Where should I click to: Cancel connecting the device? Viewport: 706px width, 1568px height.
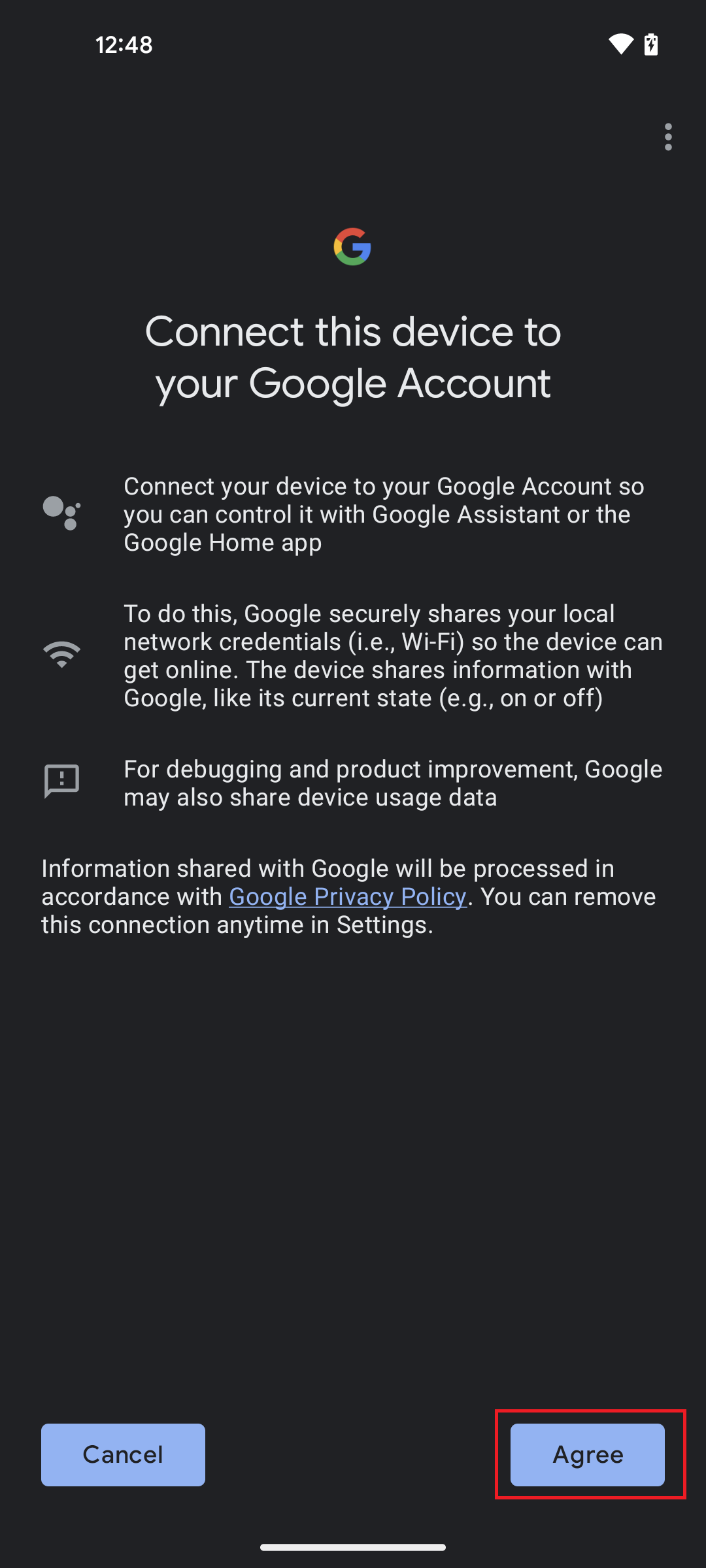coord(123,1454)
